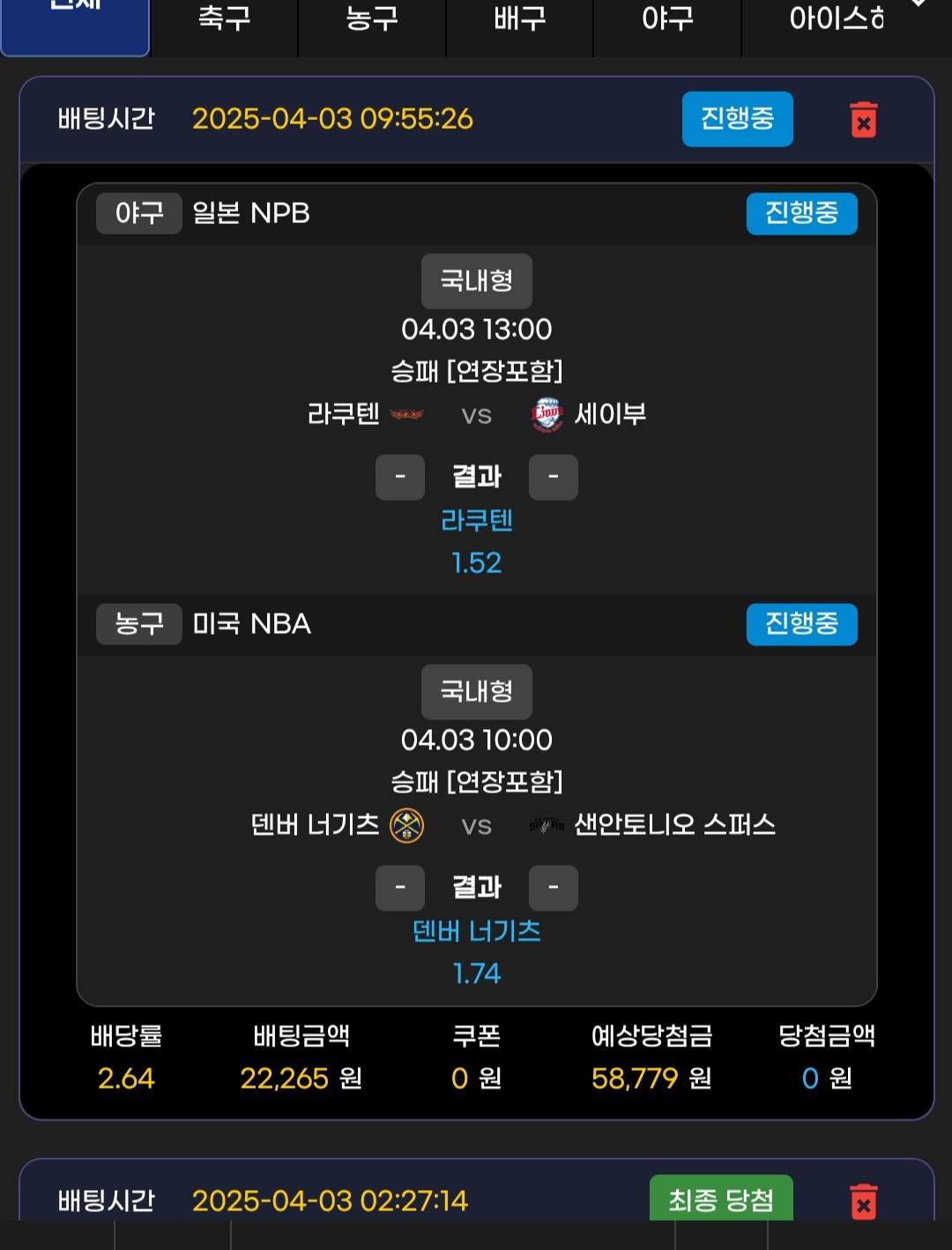
Task: Switch to the 축구 tab
Action: point(224,19)
